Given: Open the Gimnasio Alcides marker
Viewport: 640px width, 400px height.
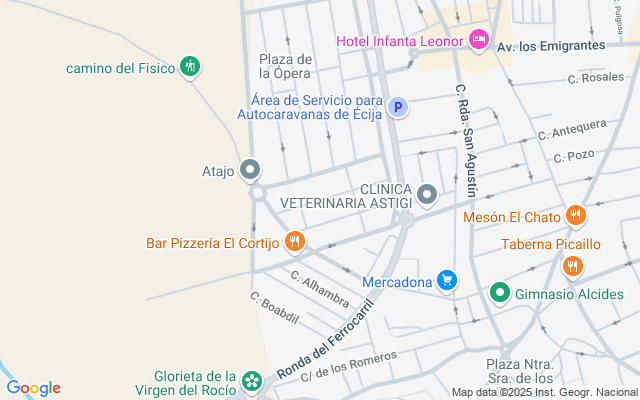Looking at the screenshot, I should [x=500, y=294].
